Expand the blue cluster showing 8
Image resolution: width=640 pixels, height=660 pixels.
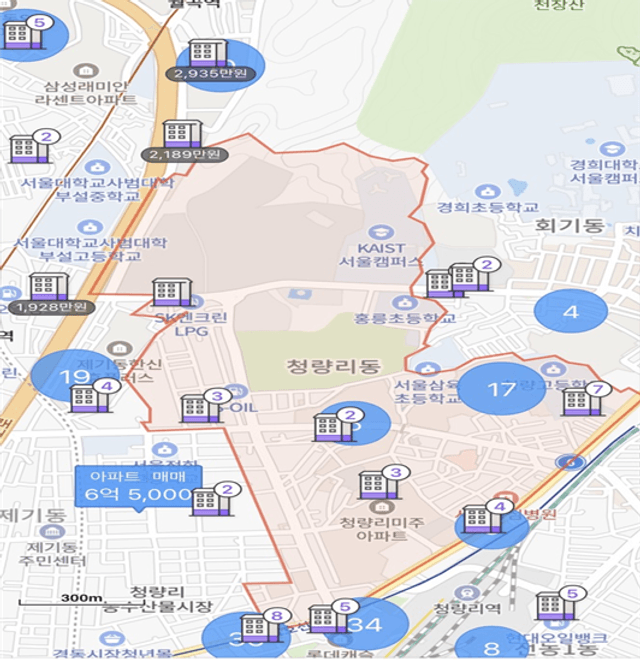pyautogui.click(x=490, y=646)
